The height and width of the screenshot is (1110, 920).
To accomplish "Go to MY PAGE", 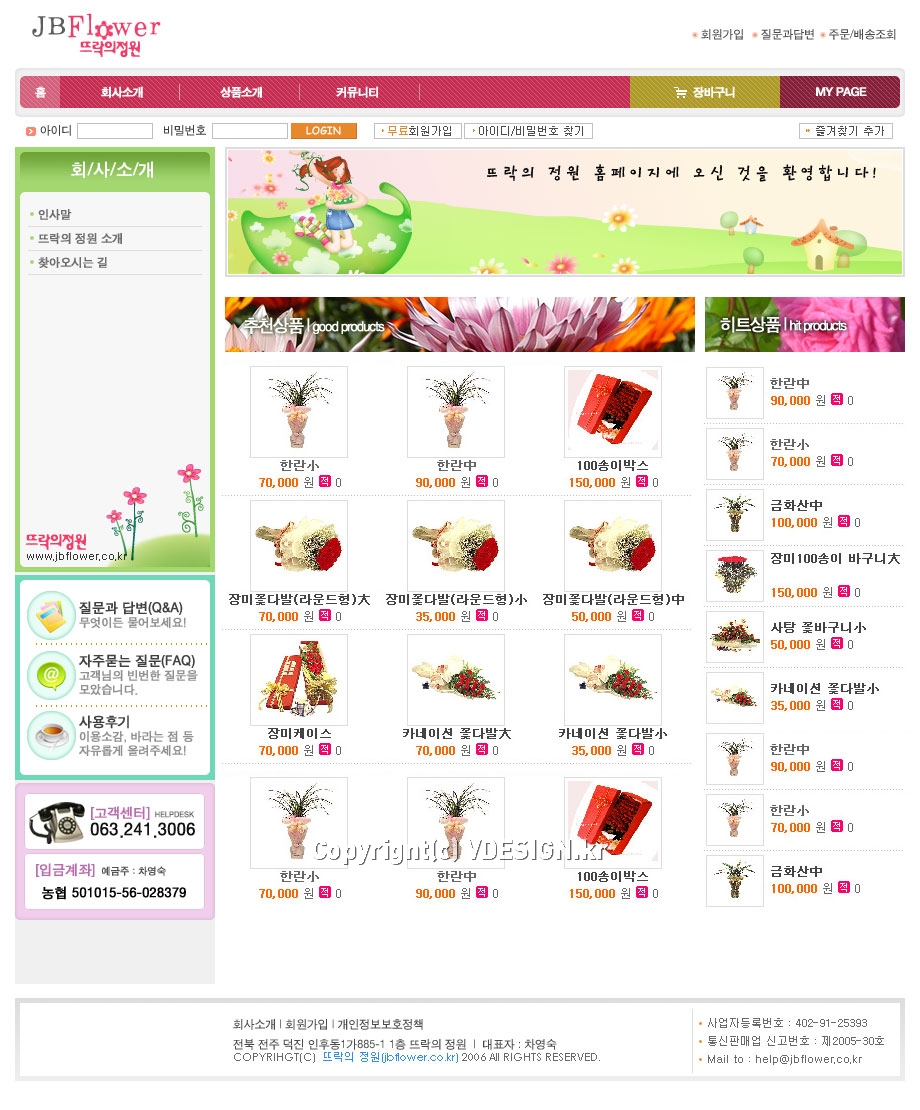I will (840, 92).
